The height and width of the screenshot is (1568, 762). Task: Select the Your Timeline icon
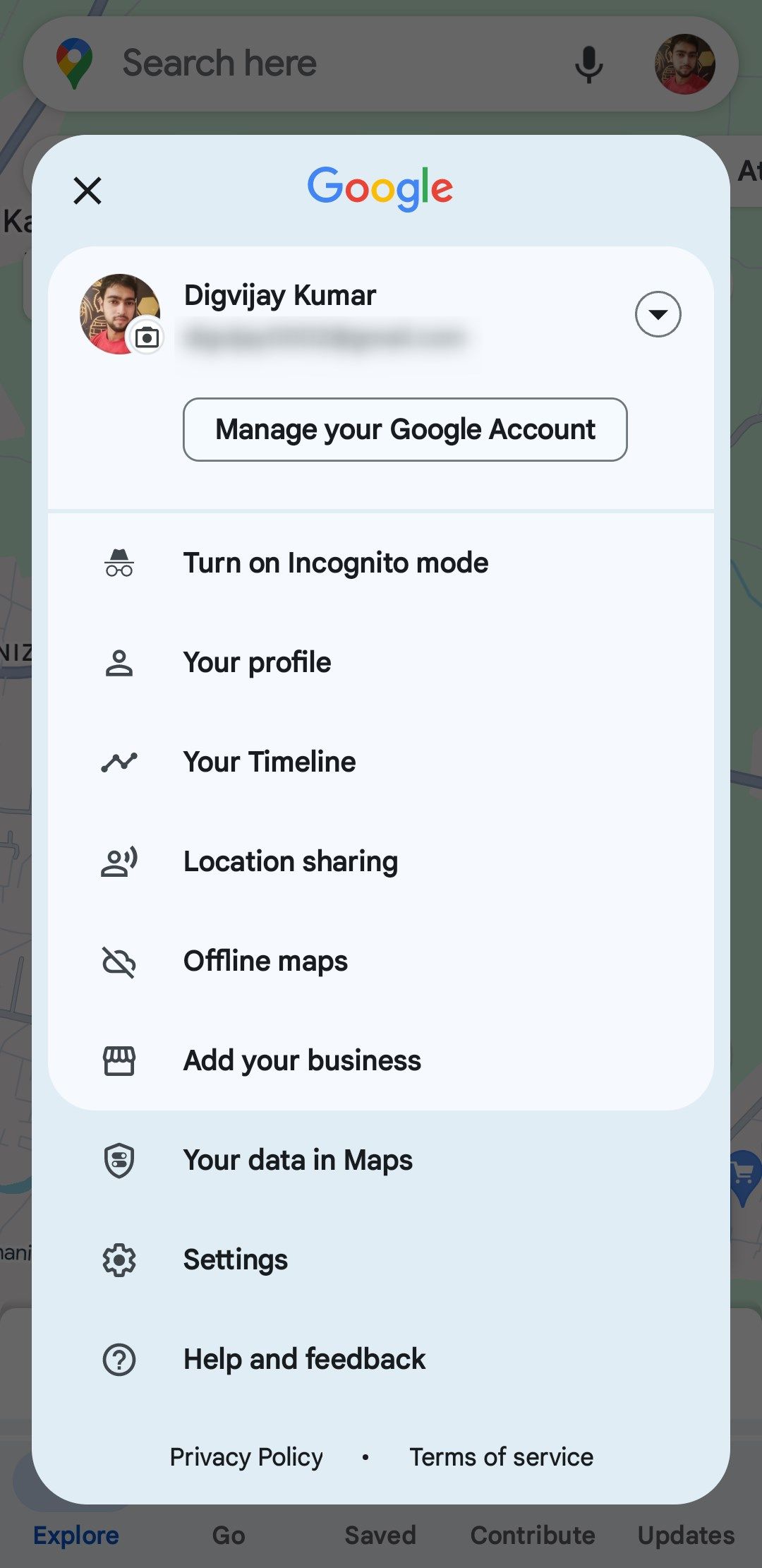click(x=119, y=761)
